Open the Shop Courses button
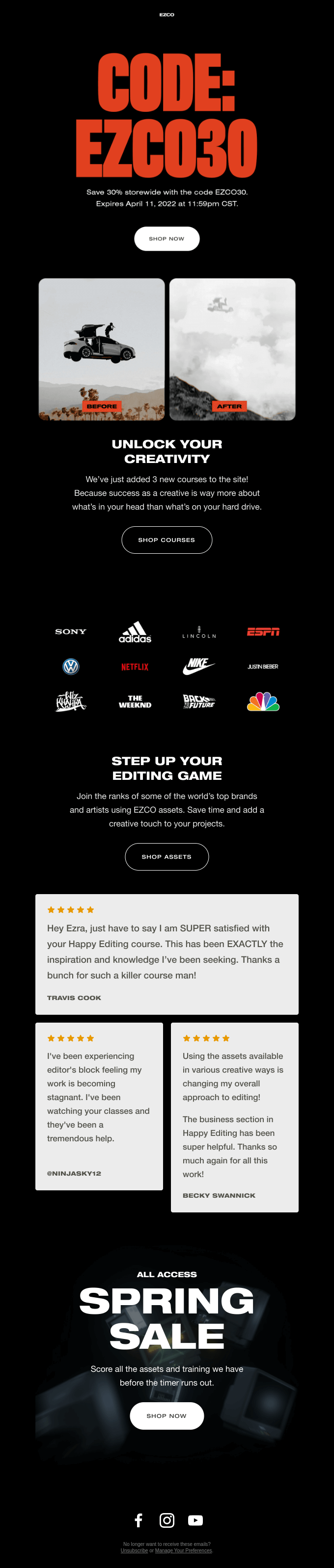The width and height of the screenshot is (334, 1568). pos(167,540)
